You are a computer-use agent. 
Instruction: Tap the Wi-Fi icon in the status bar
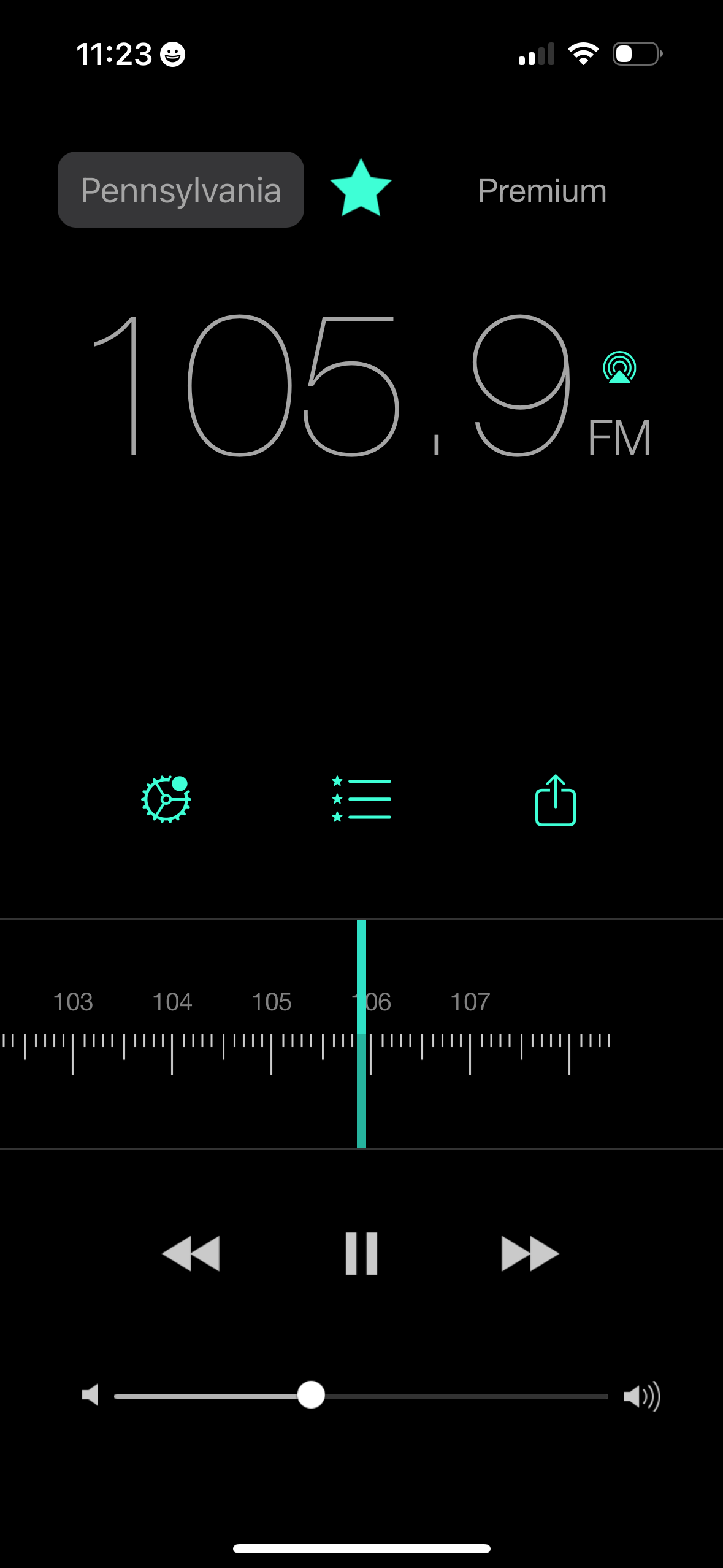click(x=583, y=53)
